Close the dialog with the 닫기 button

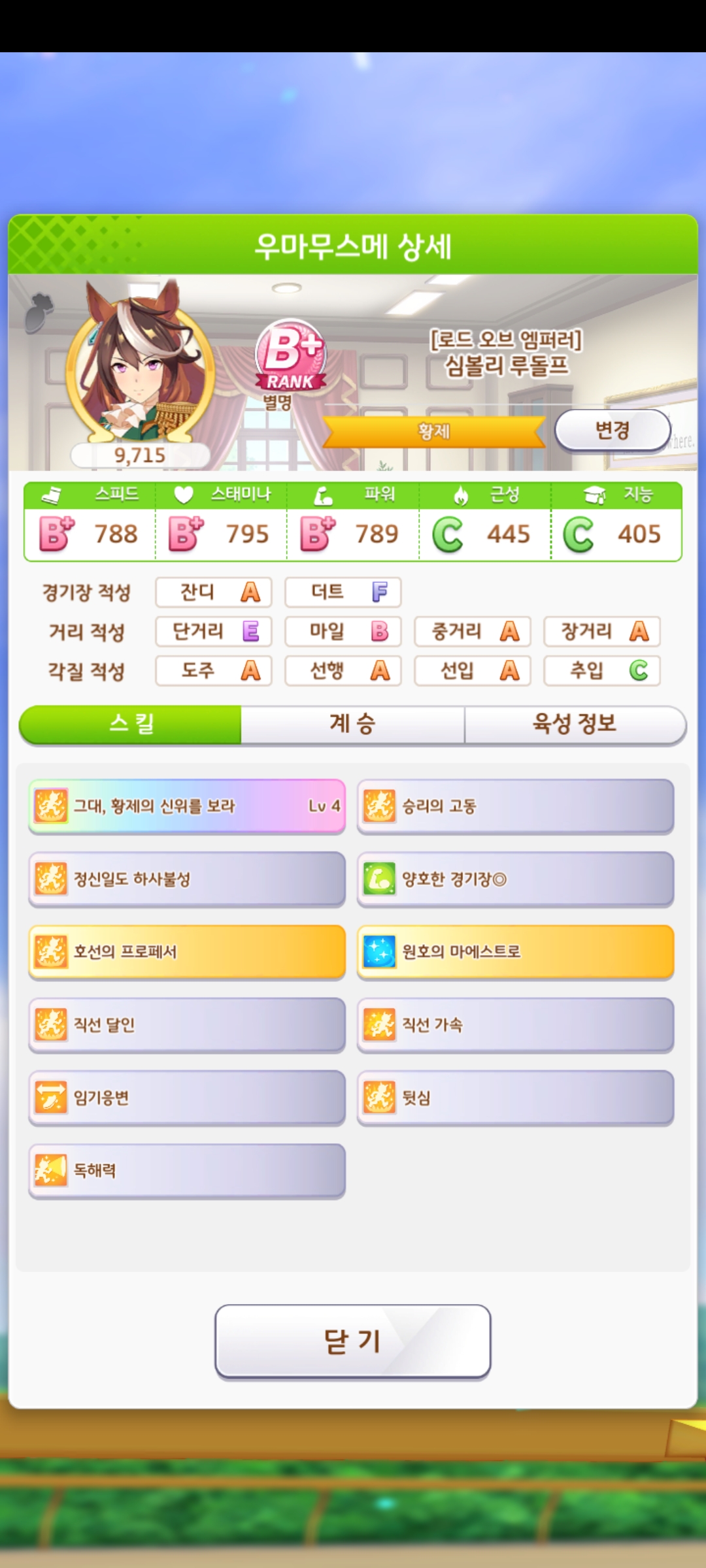[x=352, y=1341]
